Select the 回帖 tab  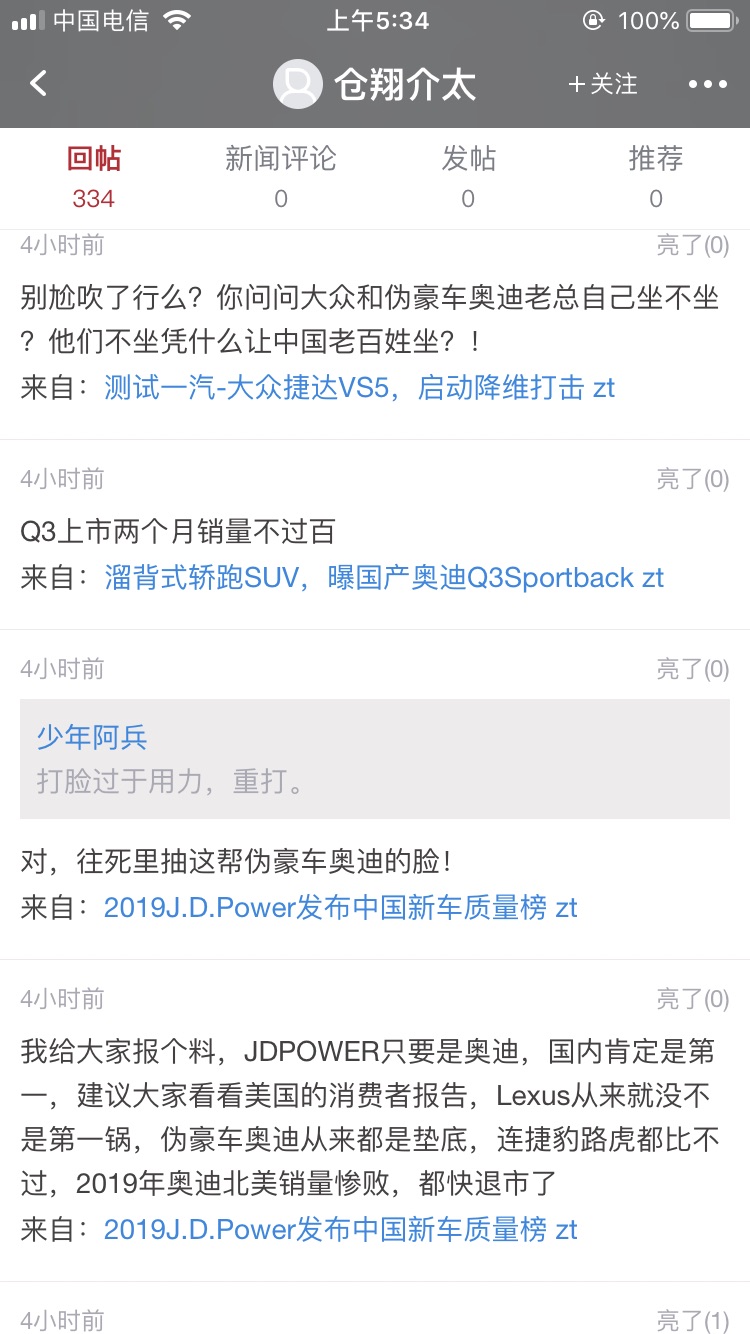[x=94, y=174]
